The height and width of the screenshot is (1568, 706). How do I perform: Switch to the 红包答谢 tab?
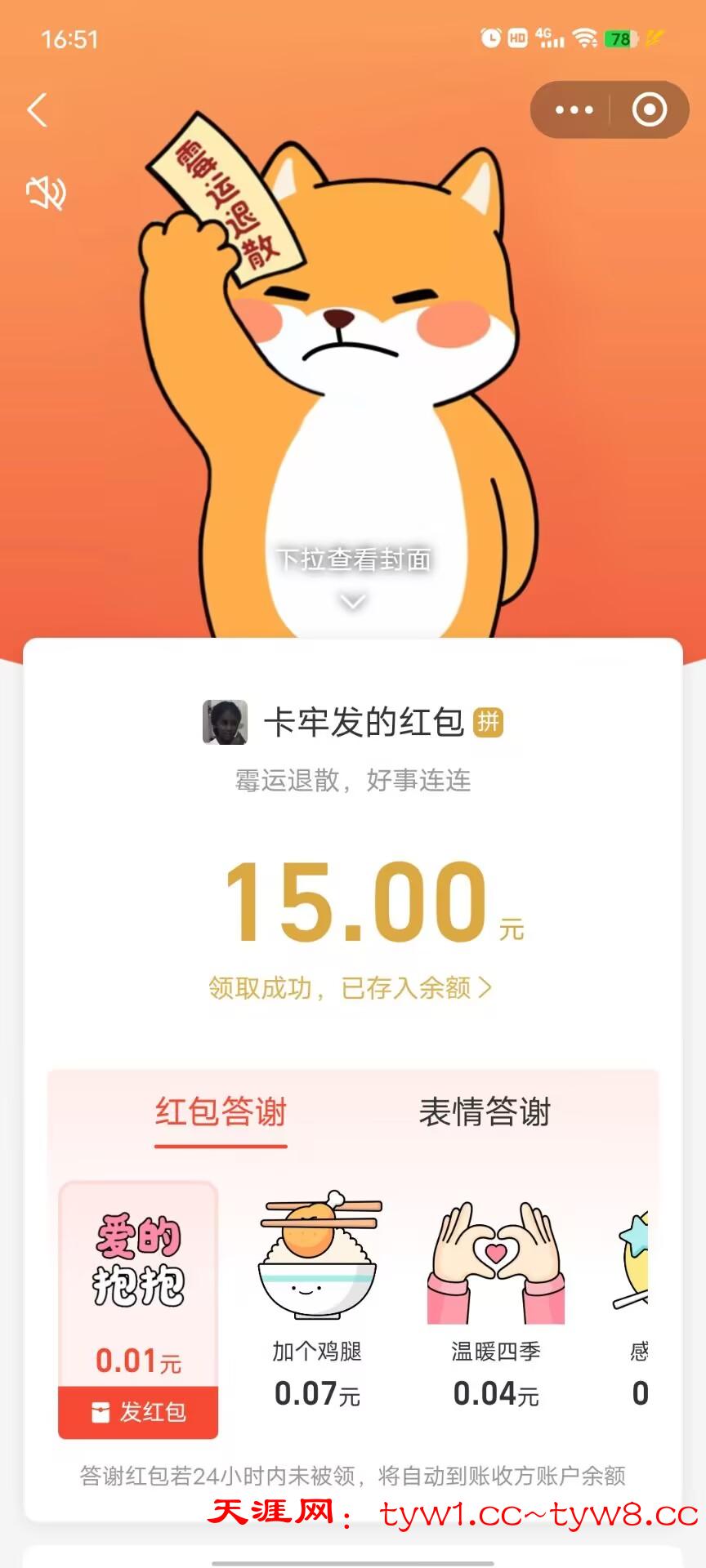(x=221, y=1112)
